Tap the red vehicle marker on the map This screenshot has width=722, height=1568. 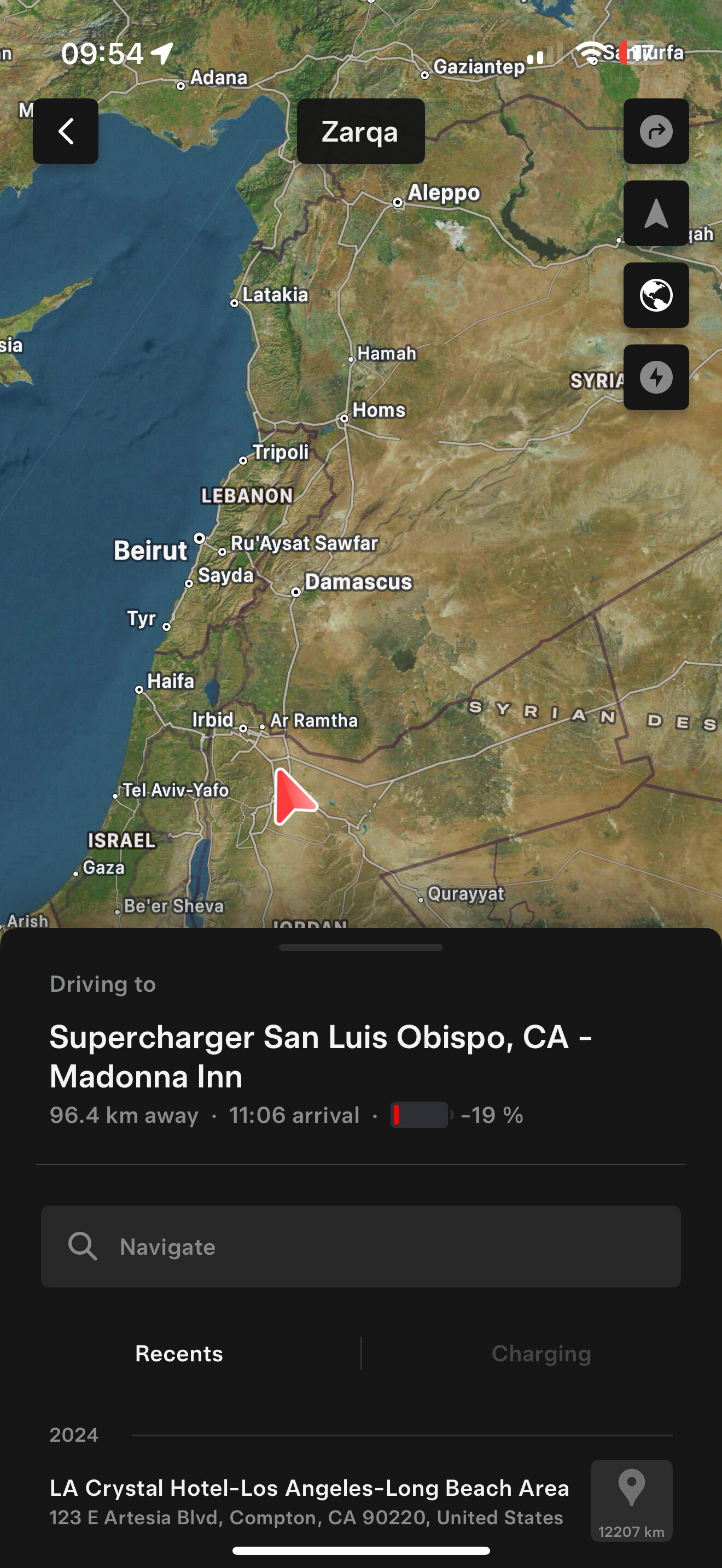[x=293, y=797]
